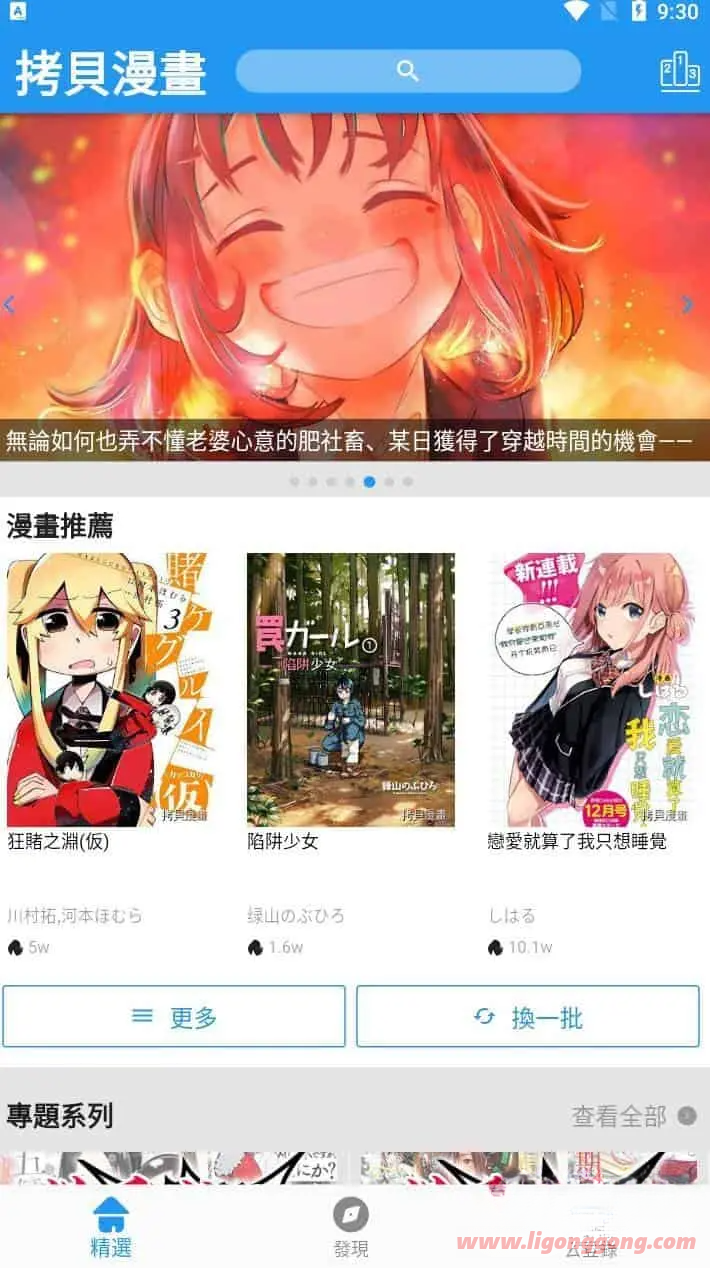The image size is (710, 1268).
Task: Tap the 更多 button for more recommendations
Action: (x=174, y=1016)
